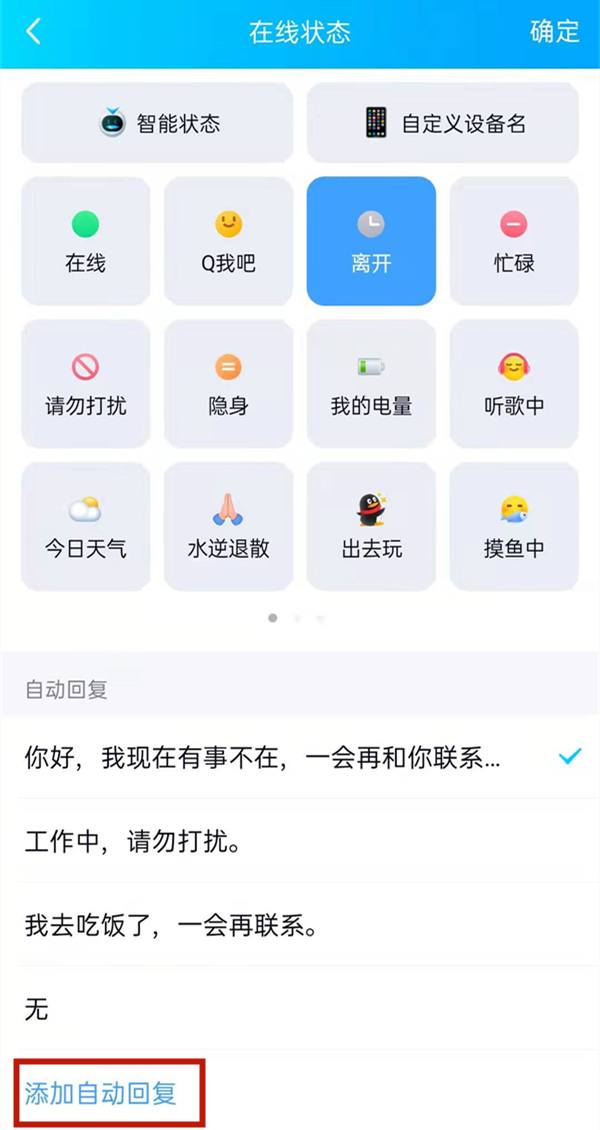Confirm with the 确定 button

554,31
